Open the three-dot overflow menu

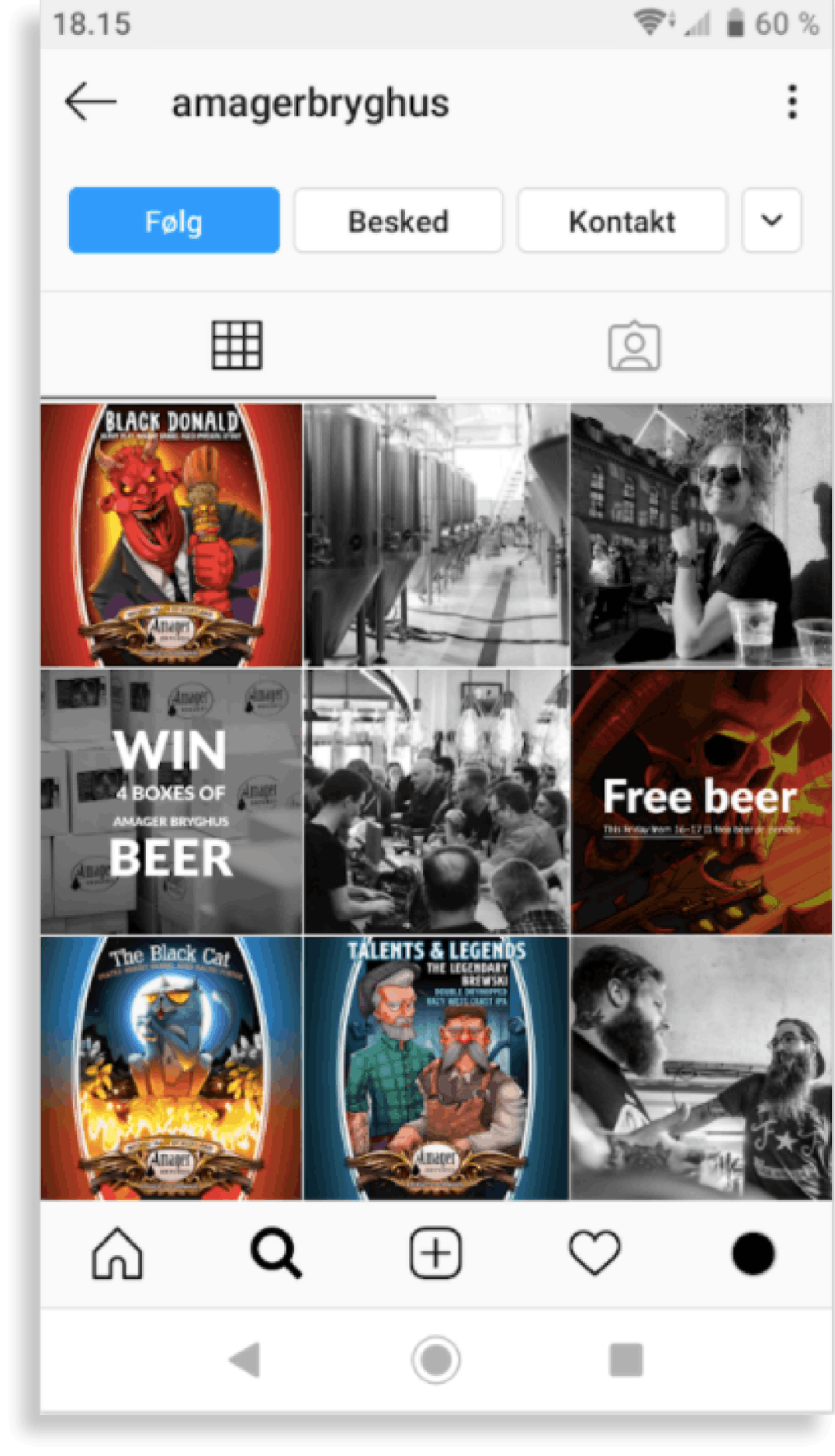pos(792,102)
